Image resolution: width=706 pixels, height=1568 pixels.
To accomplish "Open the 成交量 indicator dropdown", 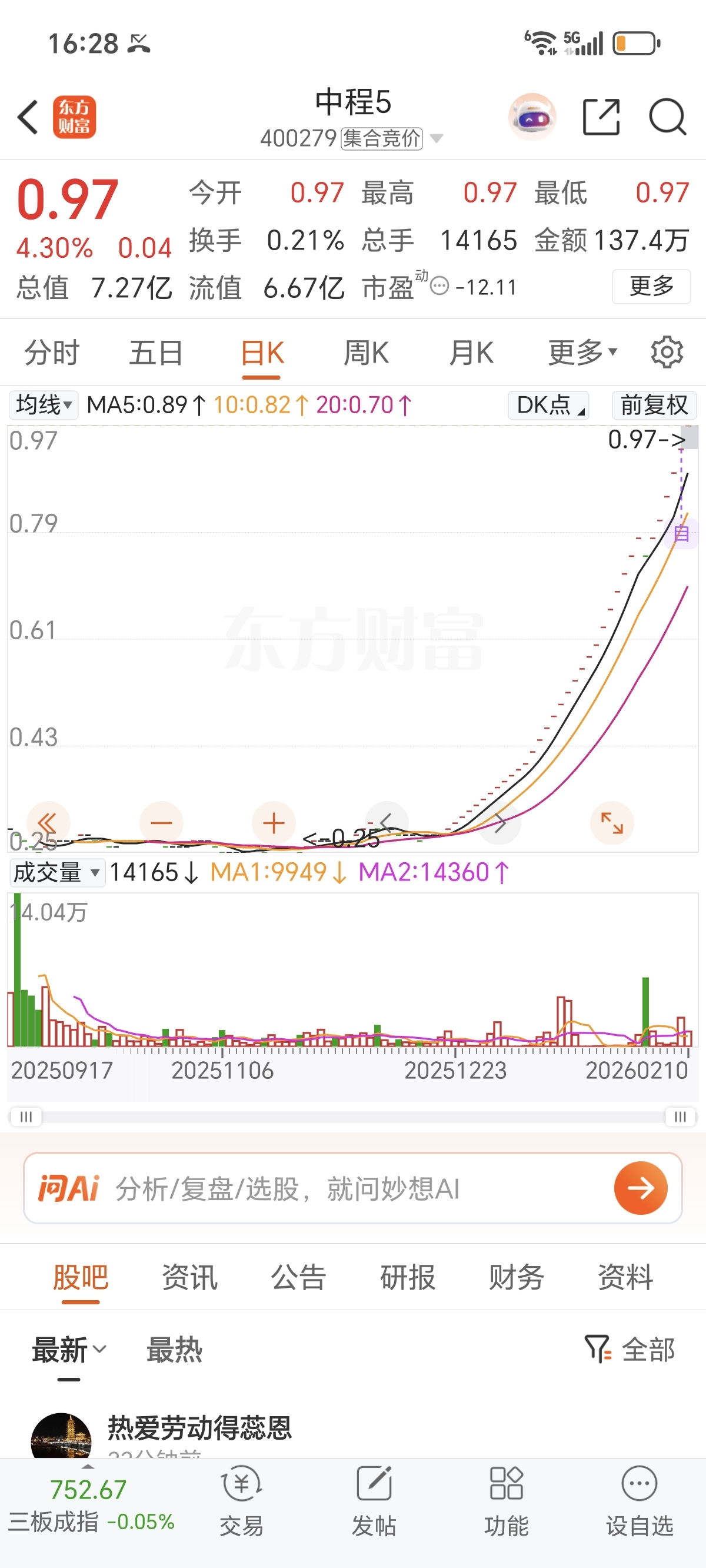I will point(56,872).
